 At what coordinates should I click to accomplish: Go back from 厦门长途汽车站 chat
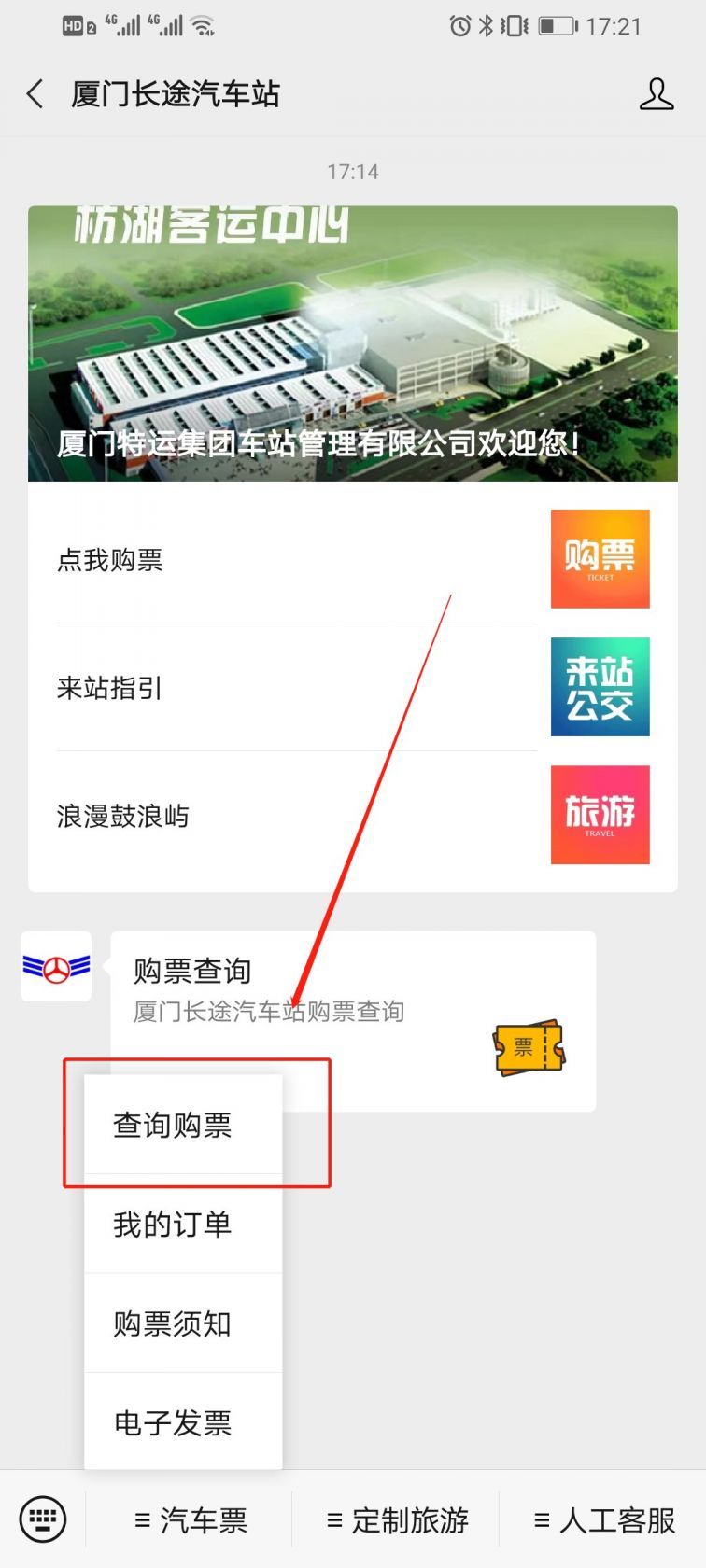coord(35,93)
